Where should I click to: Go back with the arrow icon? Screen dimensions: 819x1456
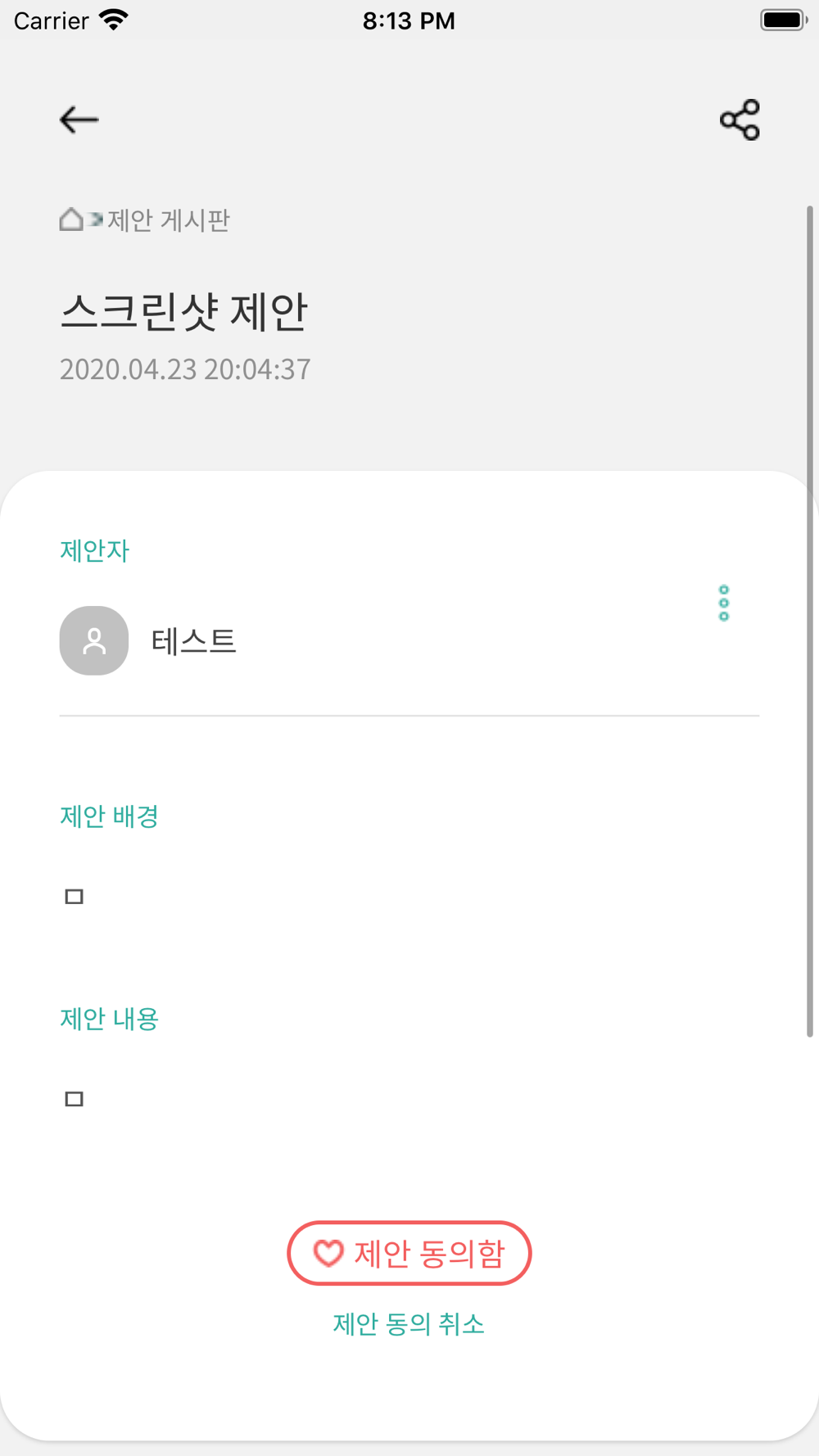tap(79, 120)
